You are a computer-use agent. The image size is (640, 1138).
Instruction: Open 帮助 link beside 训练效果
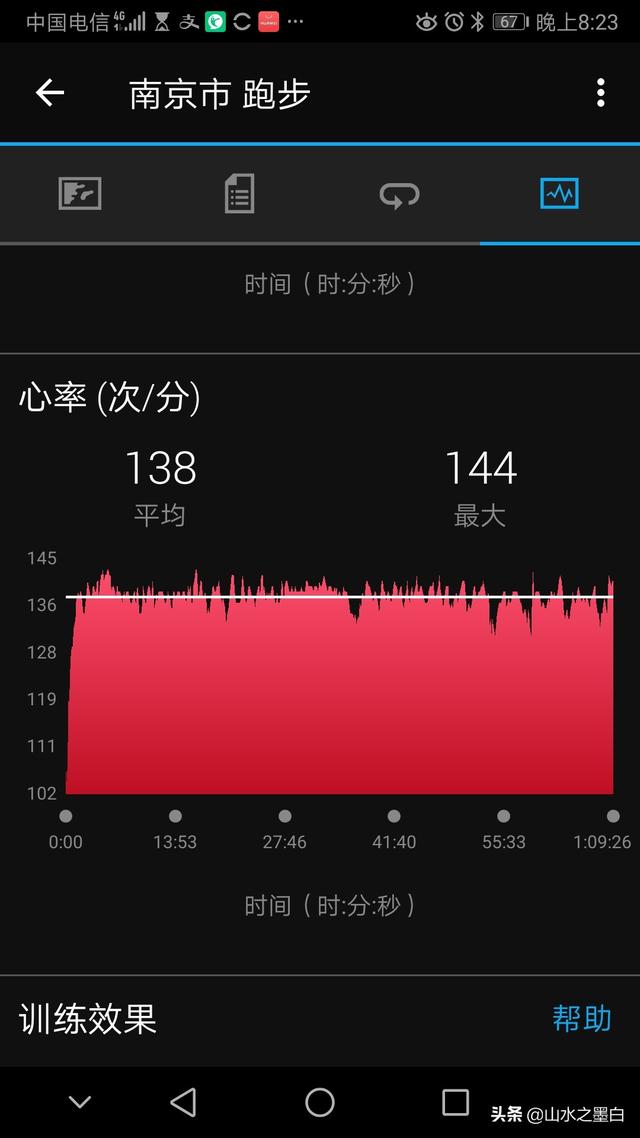(581, 1018)
